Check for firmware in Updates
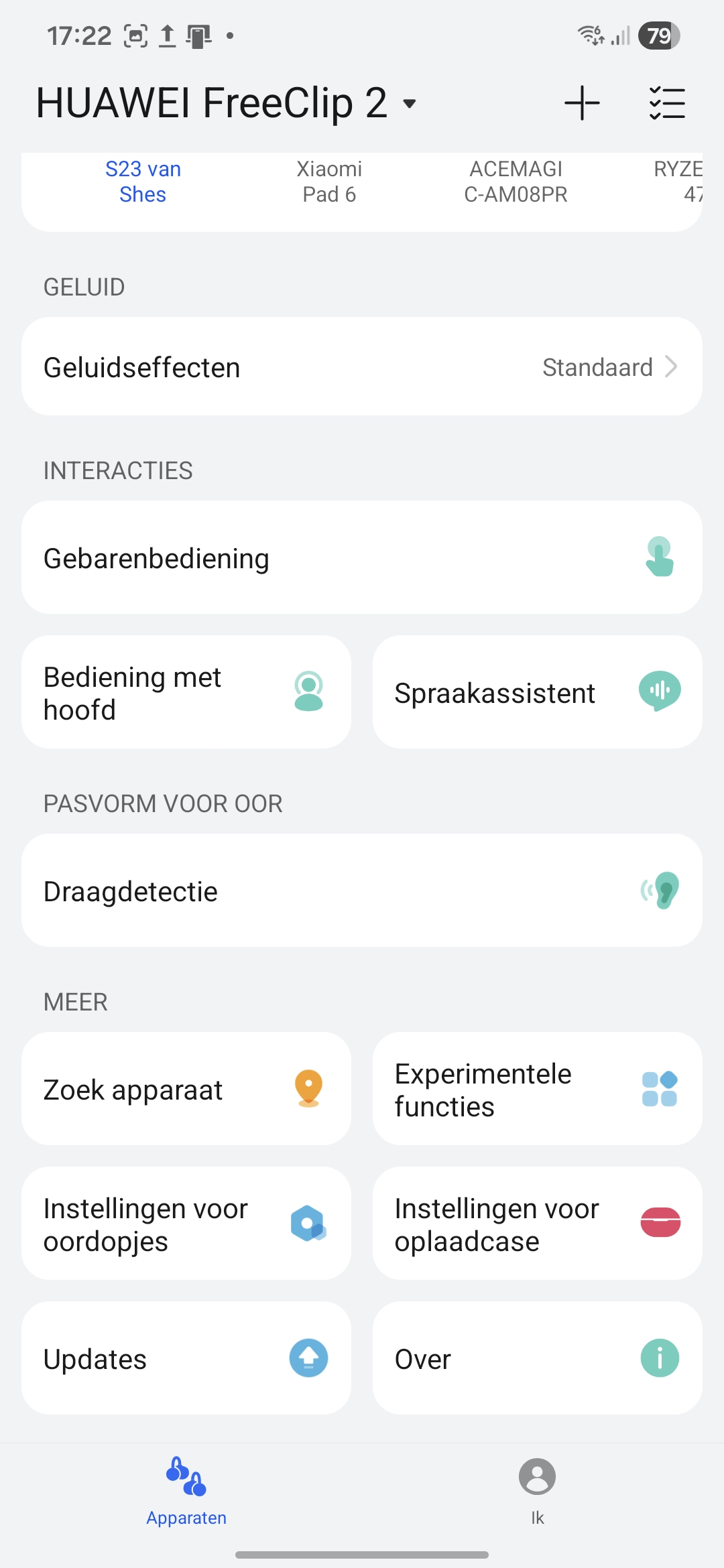Viewport: 724px width, 1568px height. [186, 1358]
